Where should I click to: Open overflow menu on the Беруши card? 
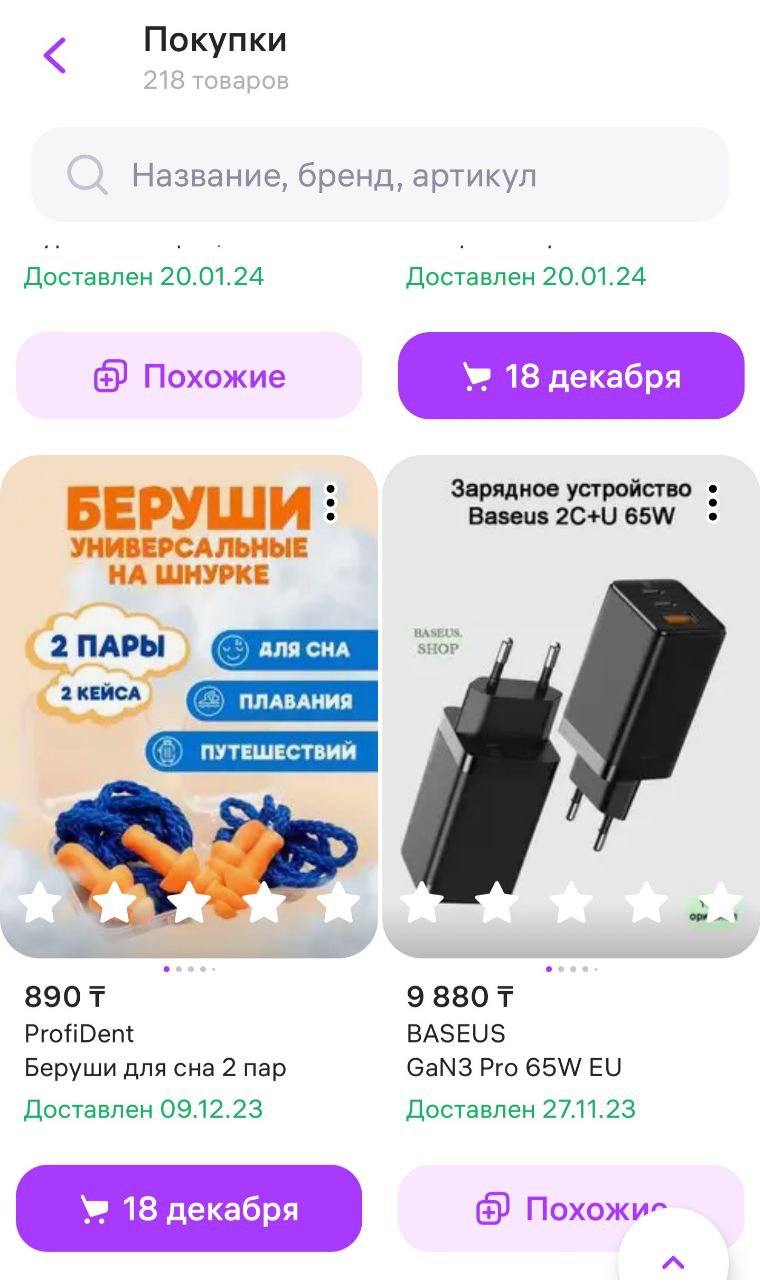tap(331, 503)
